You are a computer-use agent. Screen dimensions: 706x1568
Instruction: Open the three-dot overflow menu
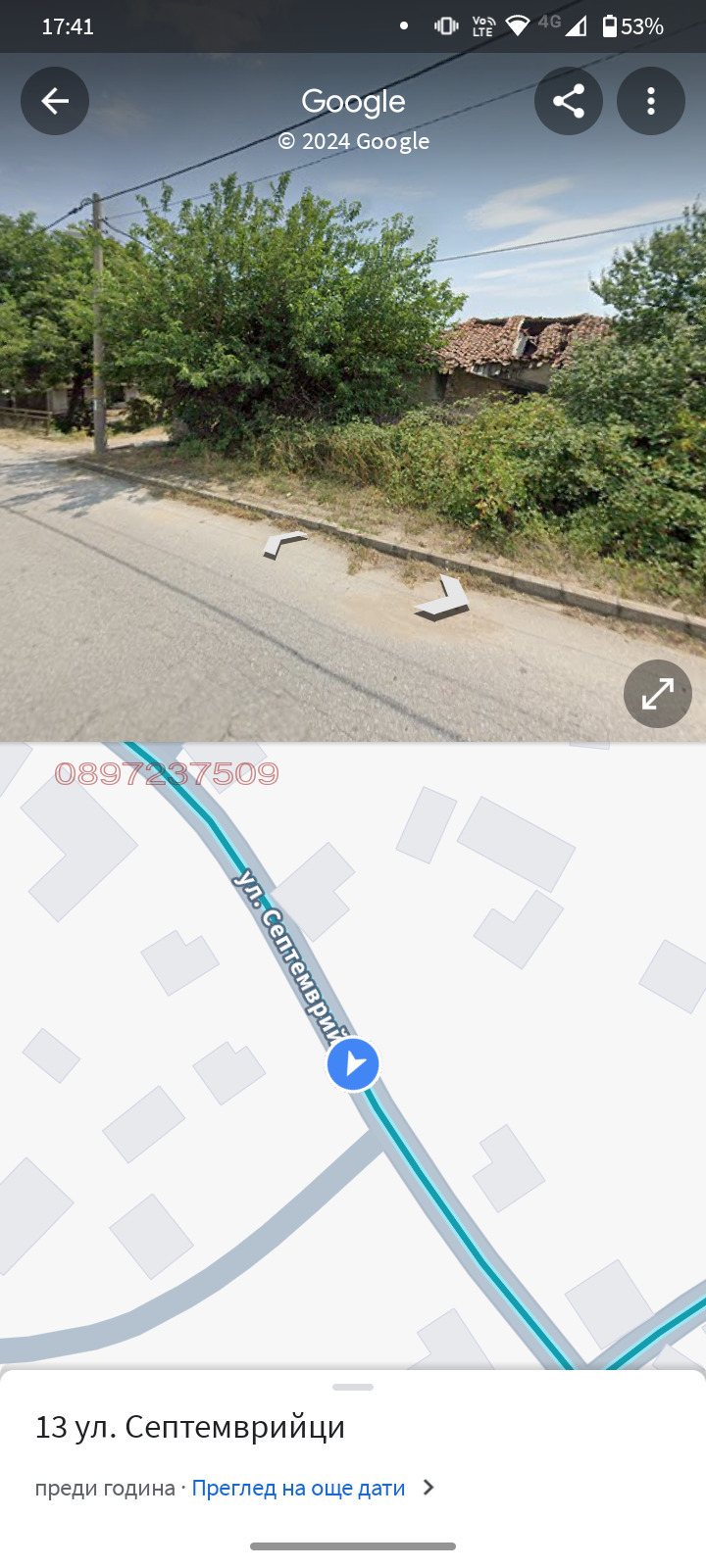coord(651,101)
